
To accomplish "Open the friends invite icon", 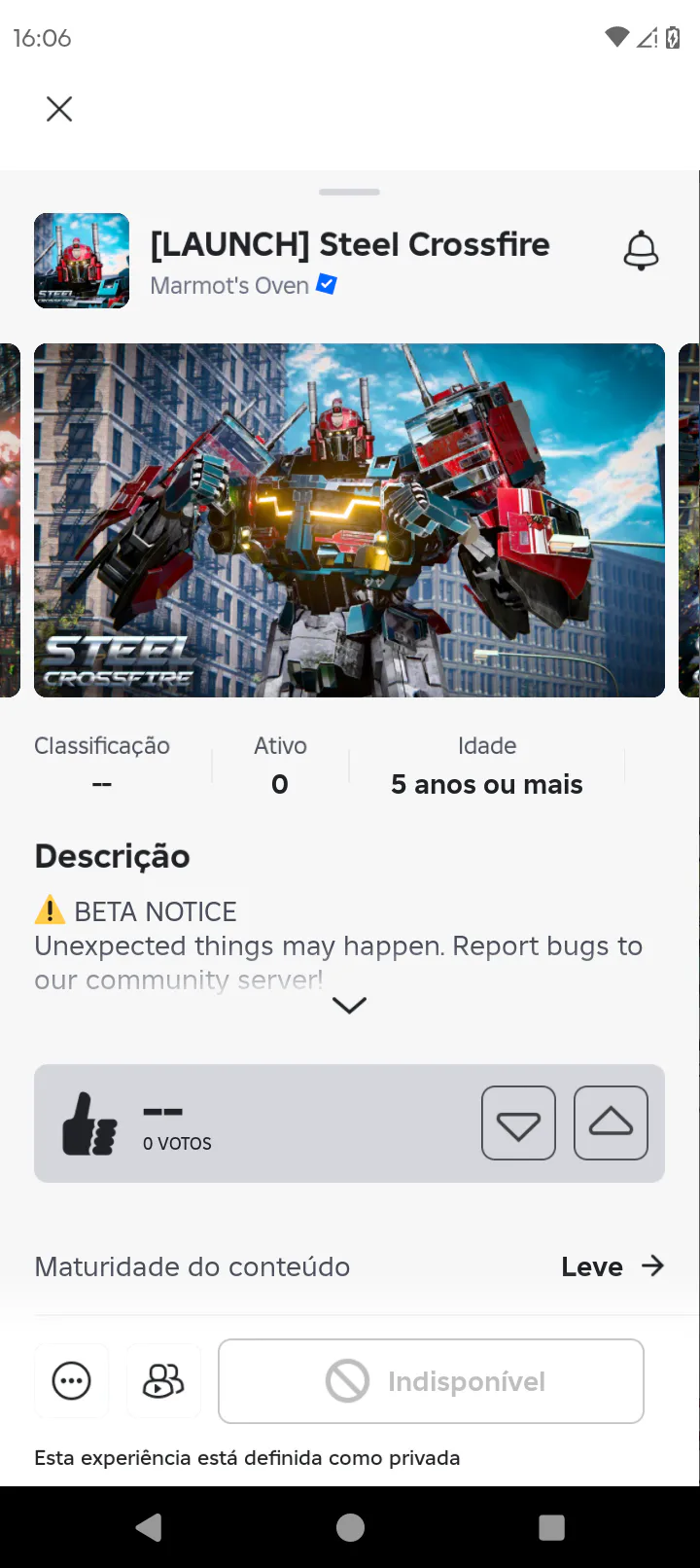I will [x=163, y=1381].
